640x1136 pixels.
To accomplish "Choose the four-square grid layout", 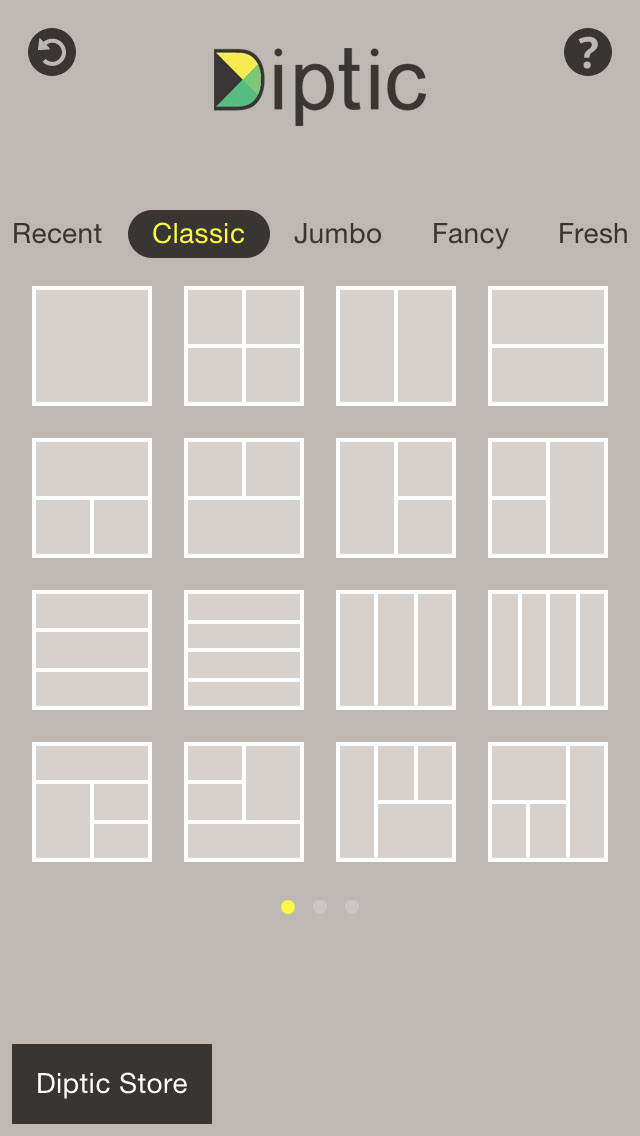I will (244, 346).
